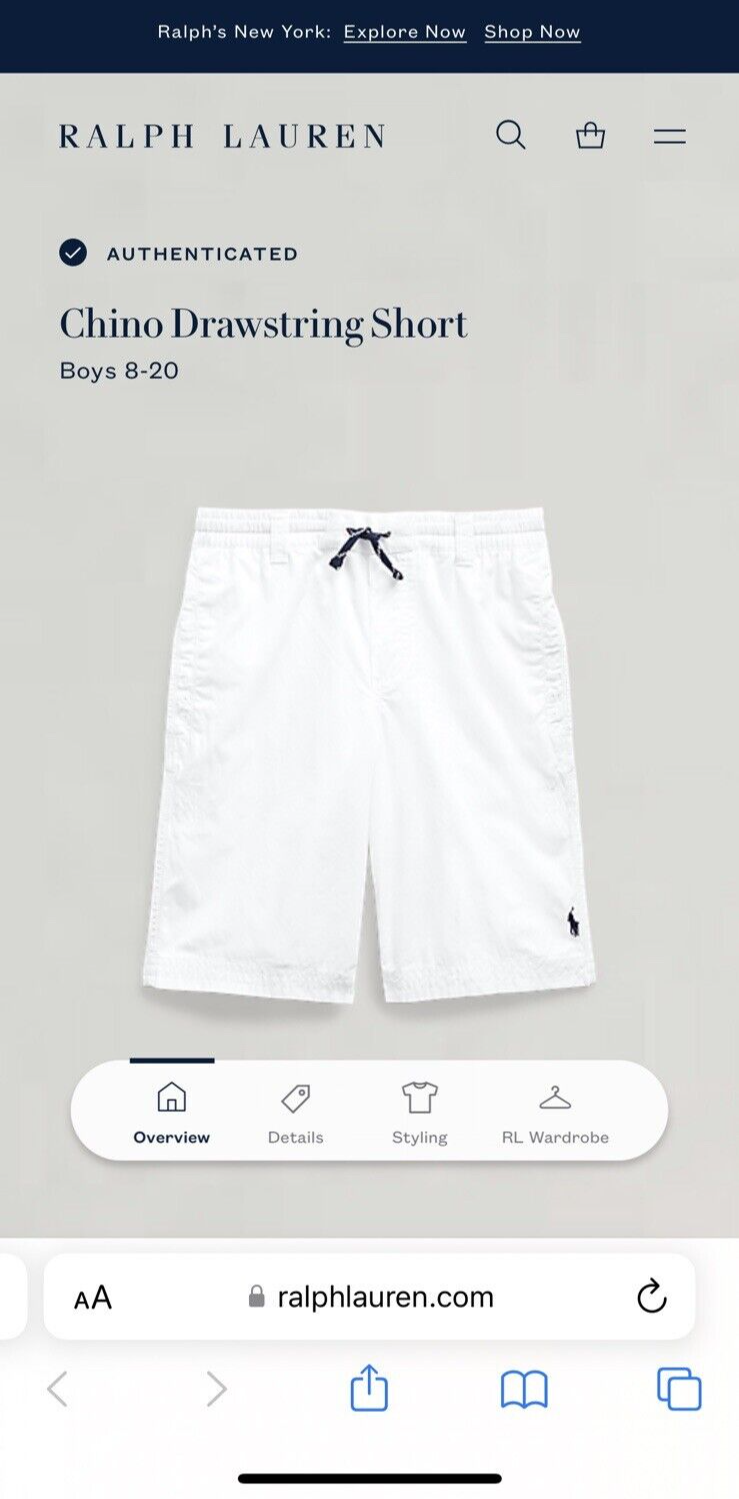This screenshot has height=1499, width=739.
Task: Open browser bookmarks
Action: tap(524, 1389)
